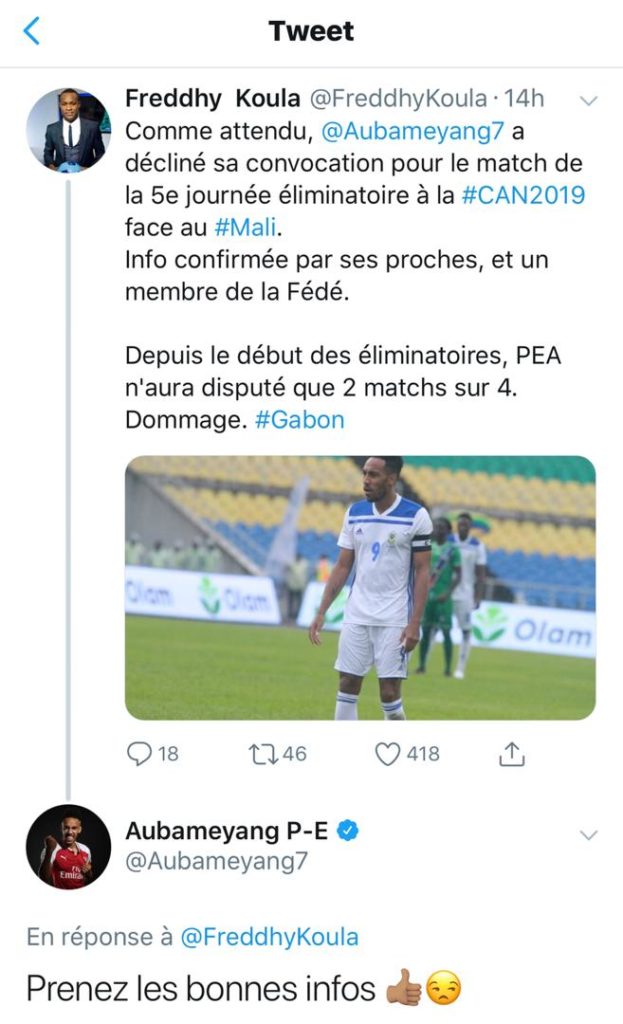Open Freddhy Koula's profile picture
The height and width of the screenshot is (1024, 623).
[x=69, y=130]
